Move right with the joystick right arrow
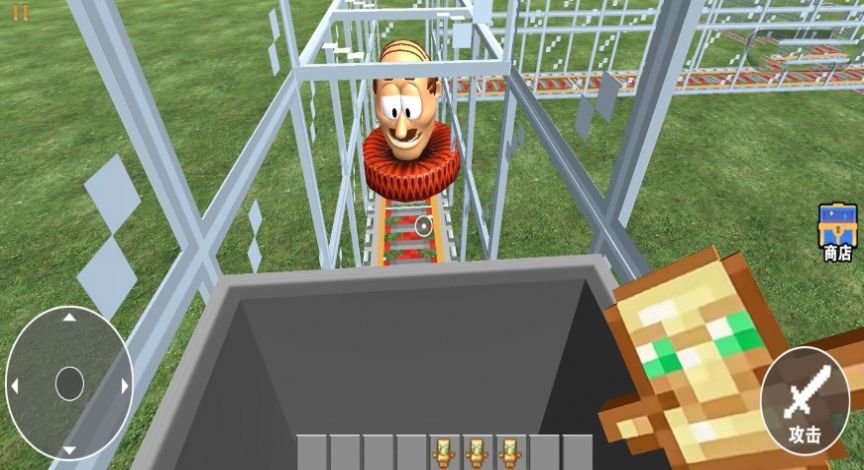Screen dimensions: 864x470 coord(124,386)
